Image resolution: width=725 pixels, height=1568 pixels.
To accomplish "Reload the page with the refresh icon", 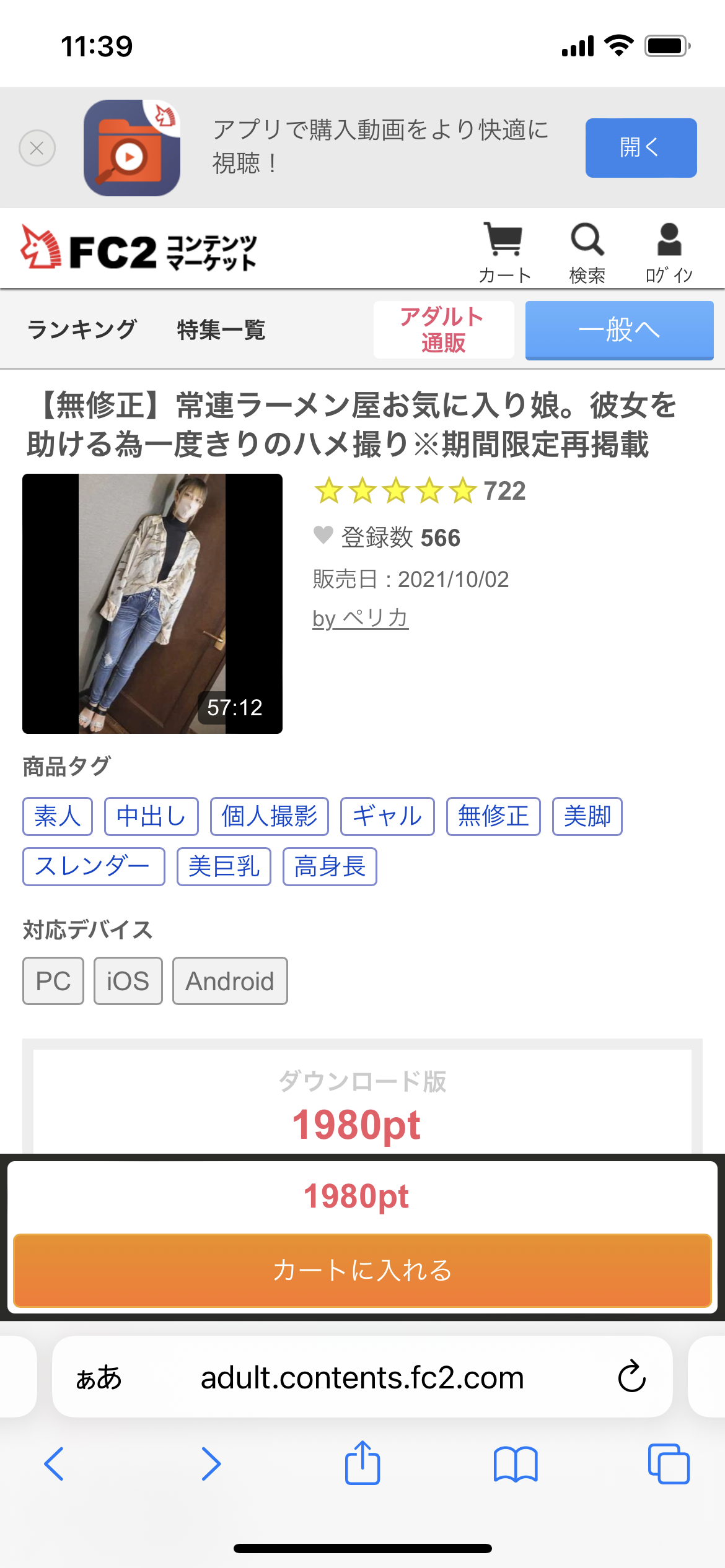I will pyautogui.click(x=630, y=1376).
